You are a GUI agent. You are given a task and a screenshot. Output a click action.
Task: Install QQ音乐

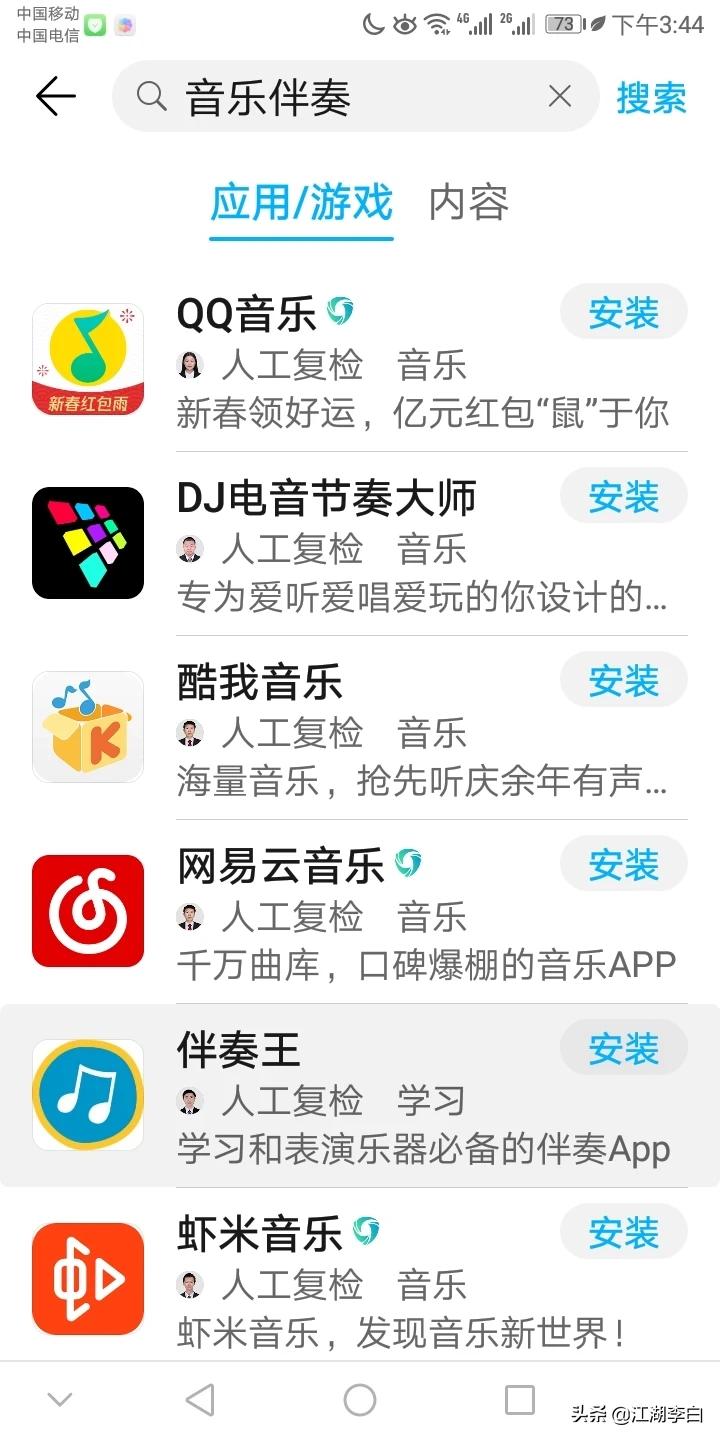[623, 313]
